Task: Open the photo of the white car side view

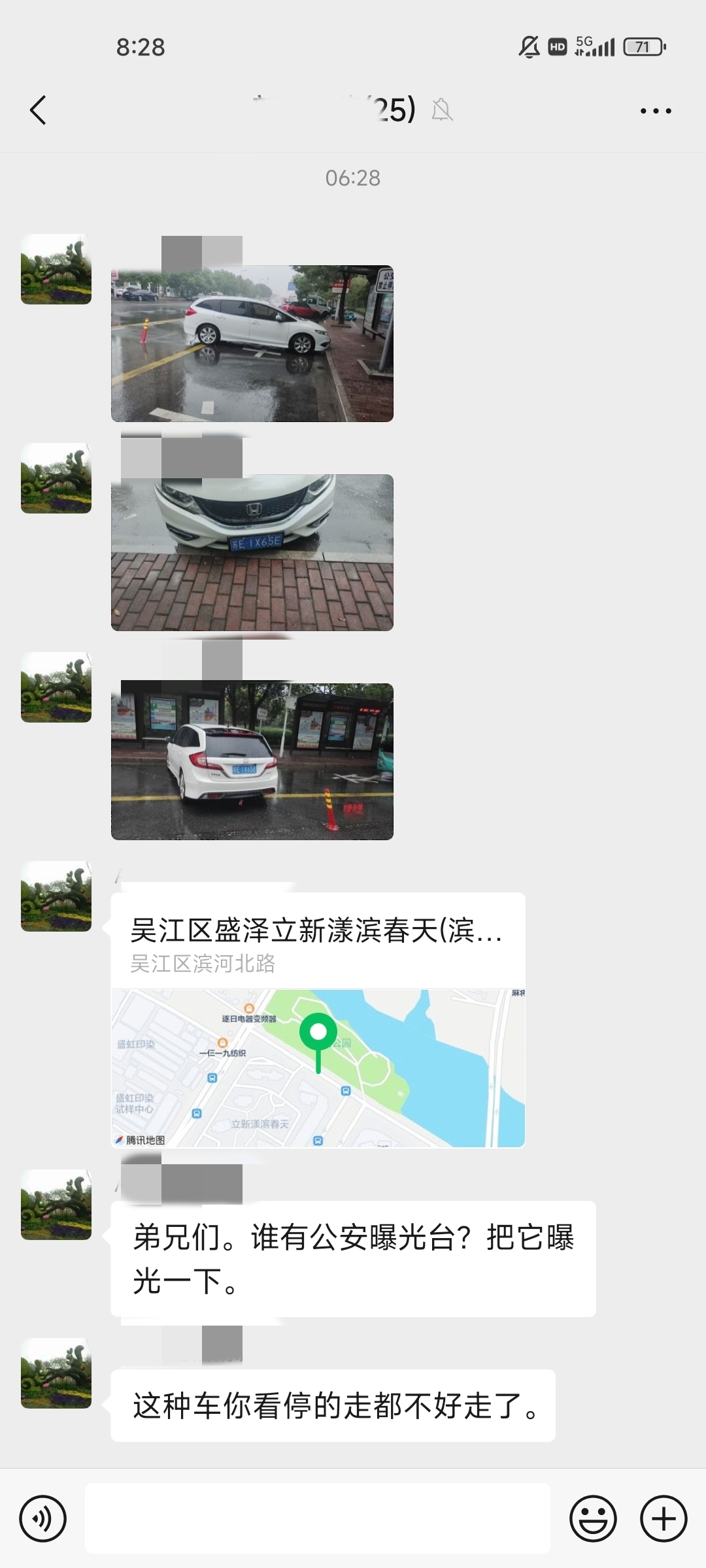Action: [x=252, y=344]
